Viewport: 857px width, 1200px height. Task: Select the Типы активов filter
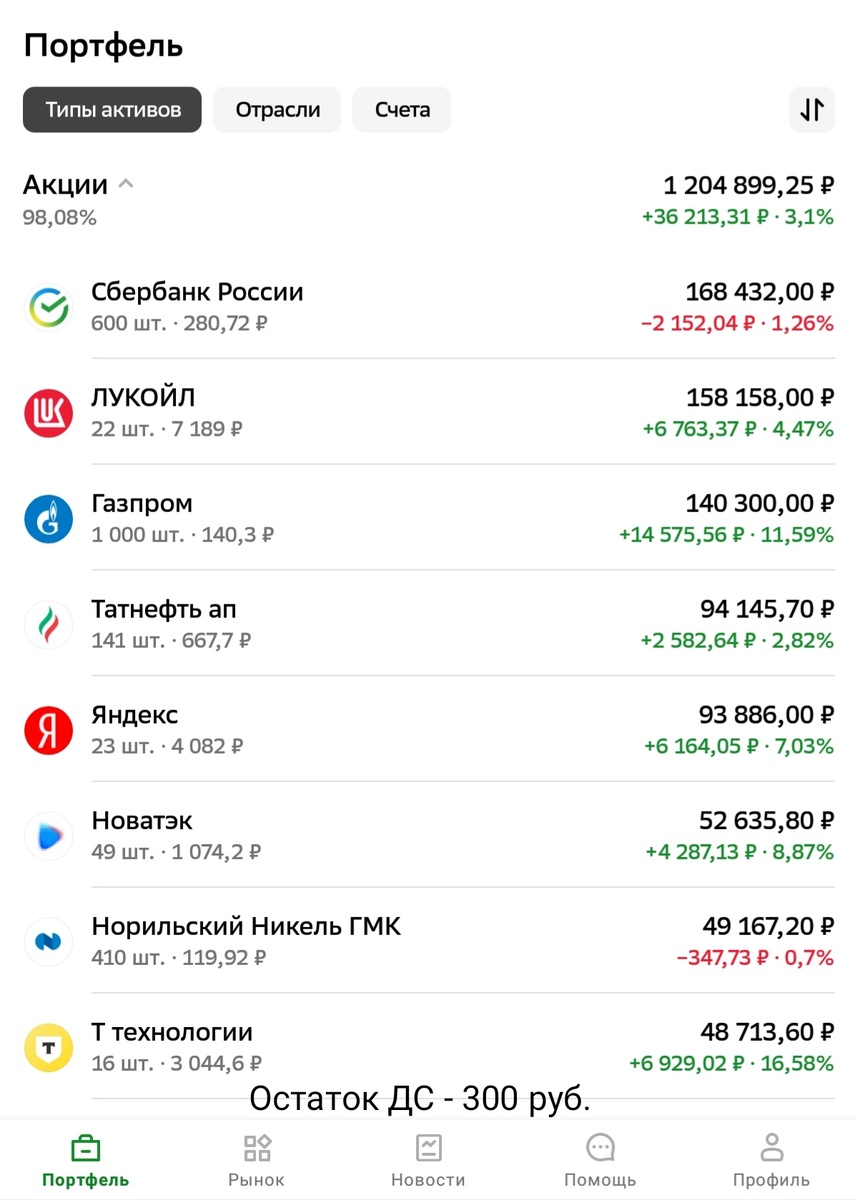[112, 110]
